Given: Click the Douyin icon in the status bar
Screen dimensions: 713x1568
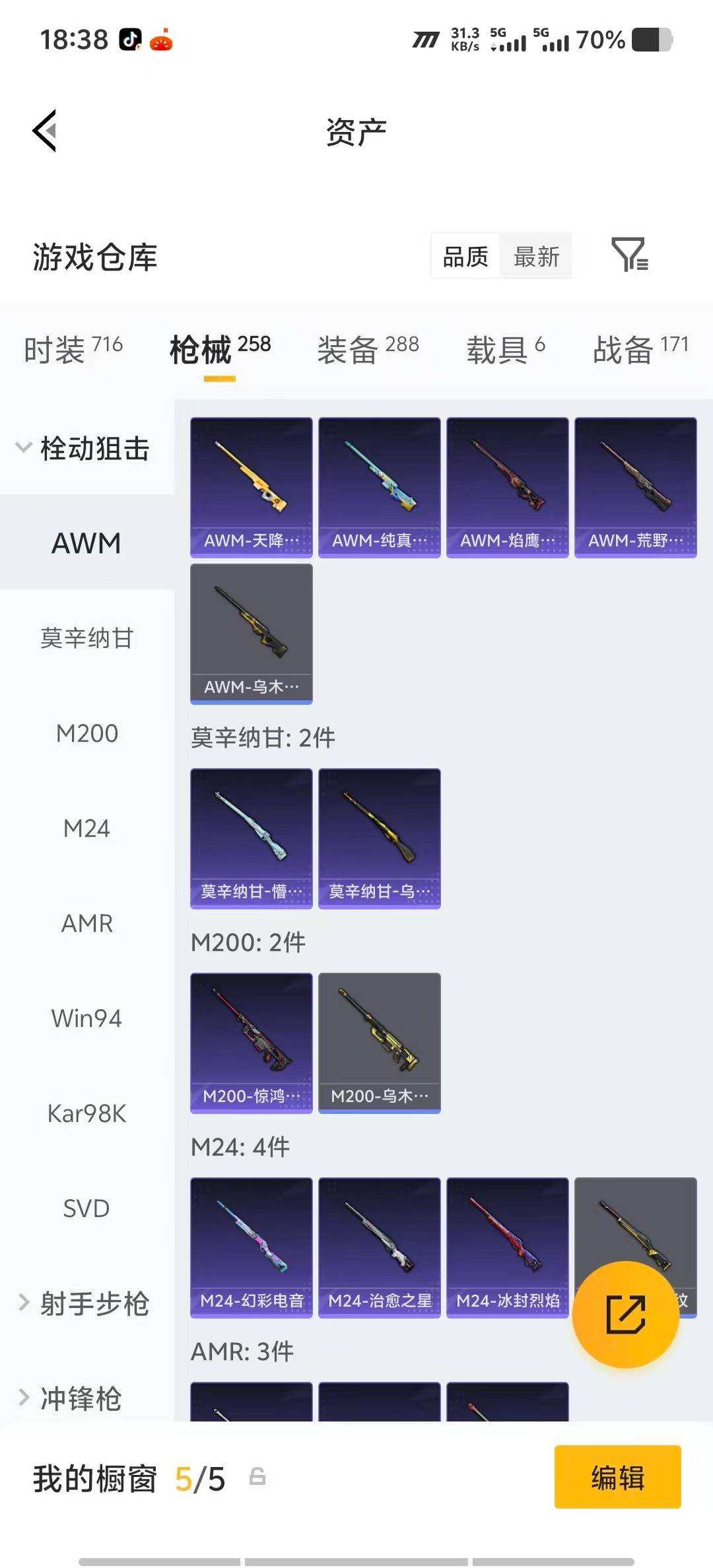Looking at the screenshot, I should click(x=130, y=41).
